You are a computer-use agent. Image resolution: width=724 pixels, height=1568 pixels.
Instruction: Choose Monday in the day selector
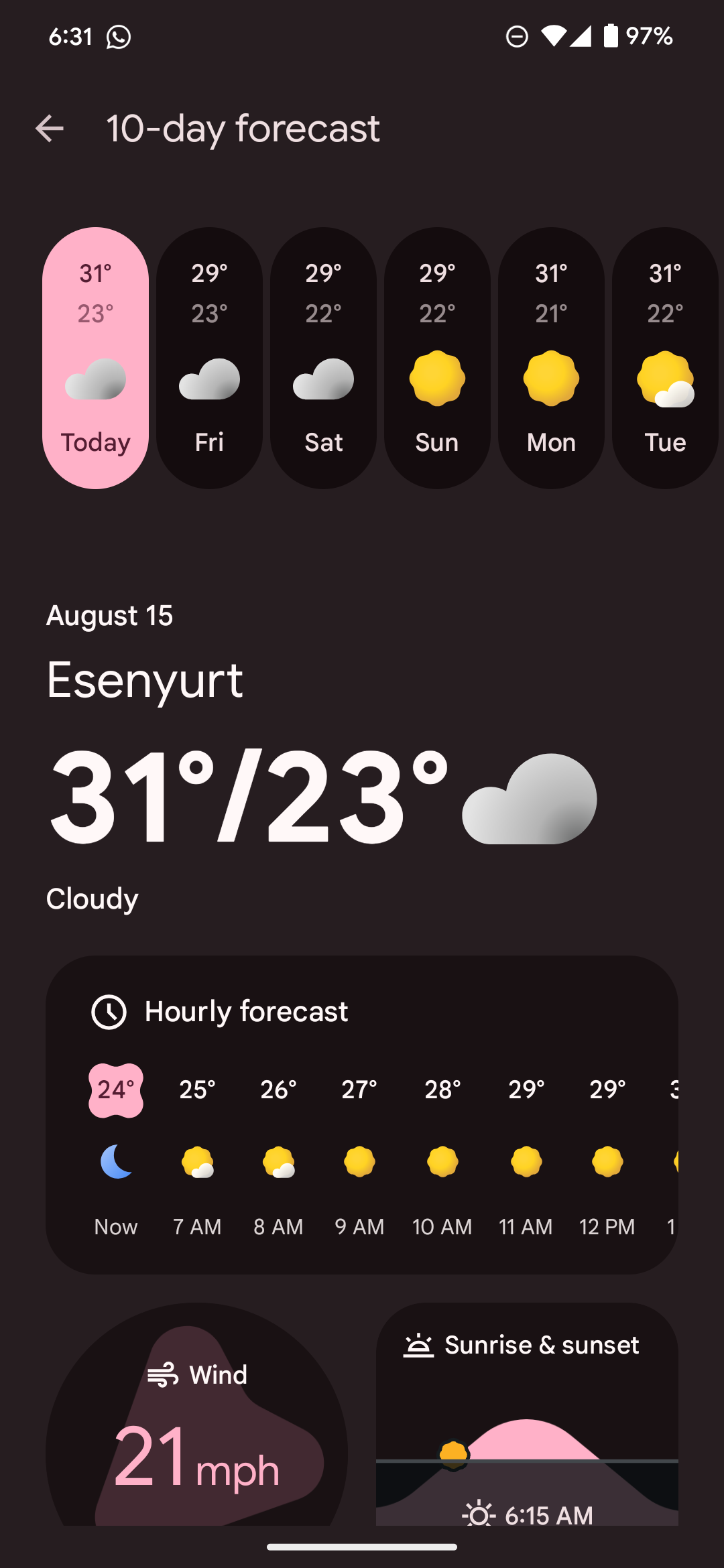551,358
